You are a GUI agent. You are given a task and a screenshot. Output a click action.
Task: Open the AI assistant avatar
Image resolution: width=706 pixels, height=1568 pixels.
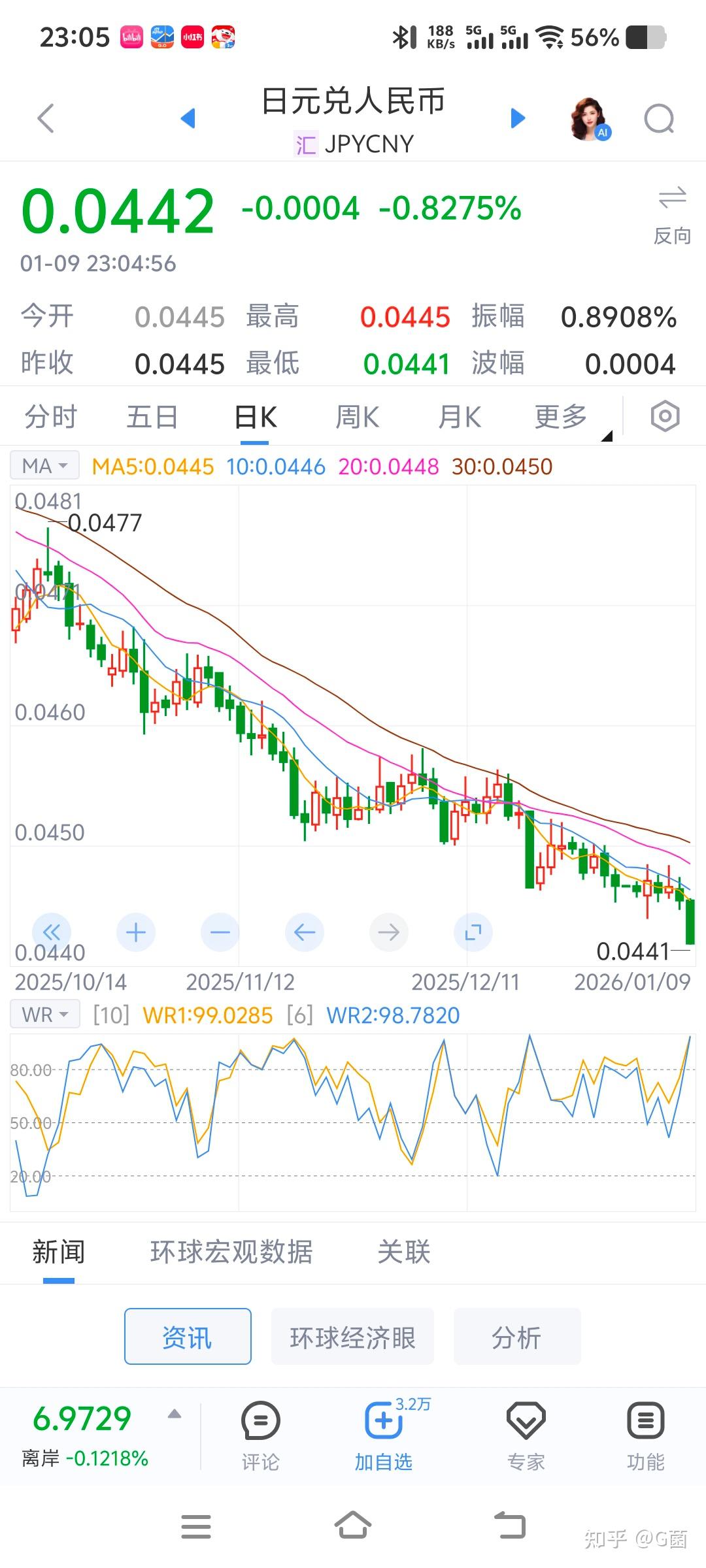pyautogui.click(x=590, y=119)
